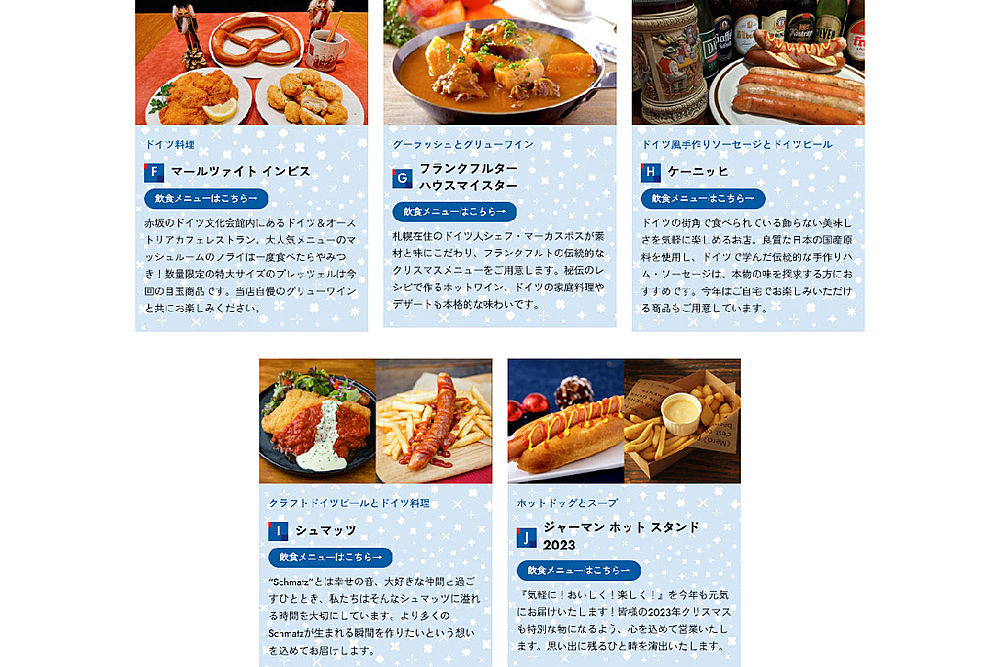View フランクフルター ハウスマイスター food menu
1000x667 pixels.
coord(454,211)
